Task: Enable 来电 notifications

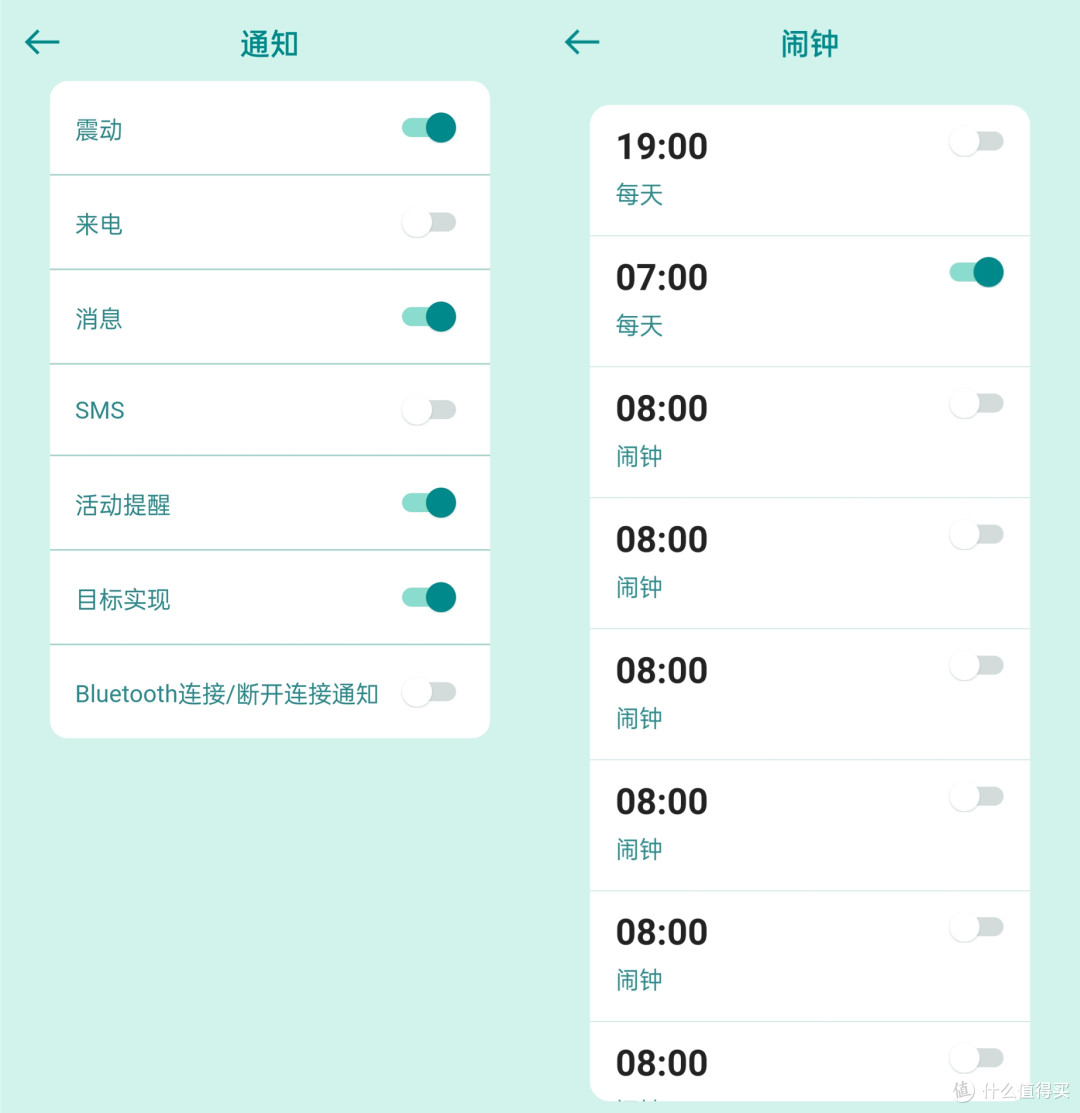Action: coord(429,223)
